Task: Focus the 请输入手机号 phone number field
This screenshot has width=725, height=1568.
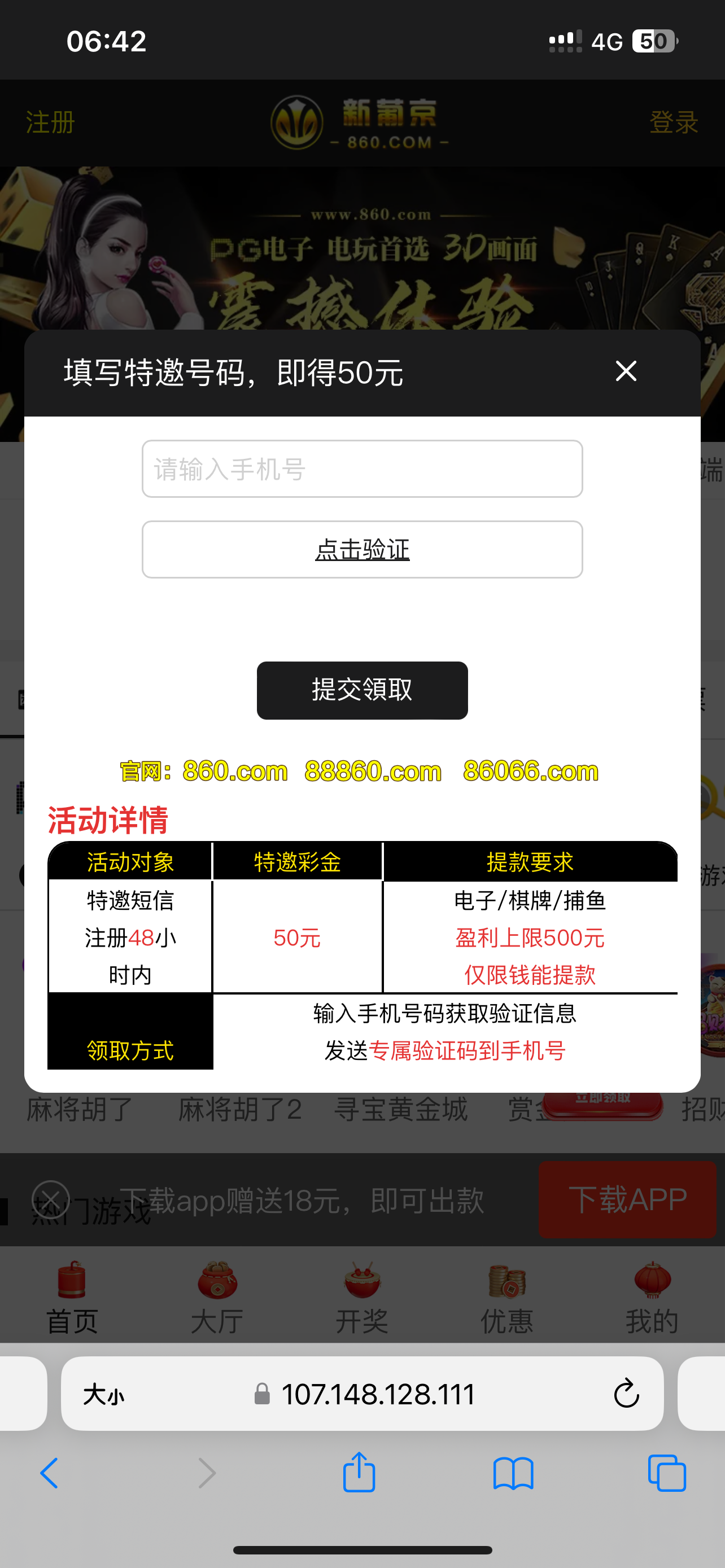Action: [x=362, y=469]
